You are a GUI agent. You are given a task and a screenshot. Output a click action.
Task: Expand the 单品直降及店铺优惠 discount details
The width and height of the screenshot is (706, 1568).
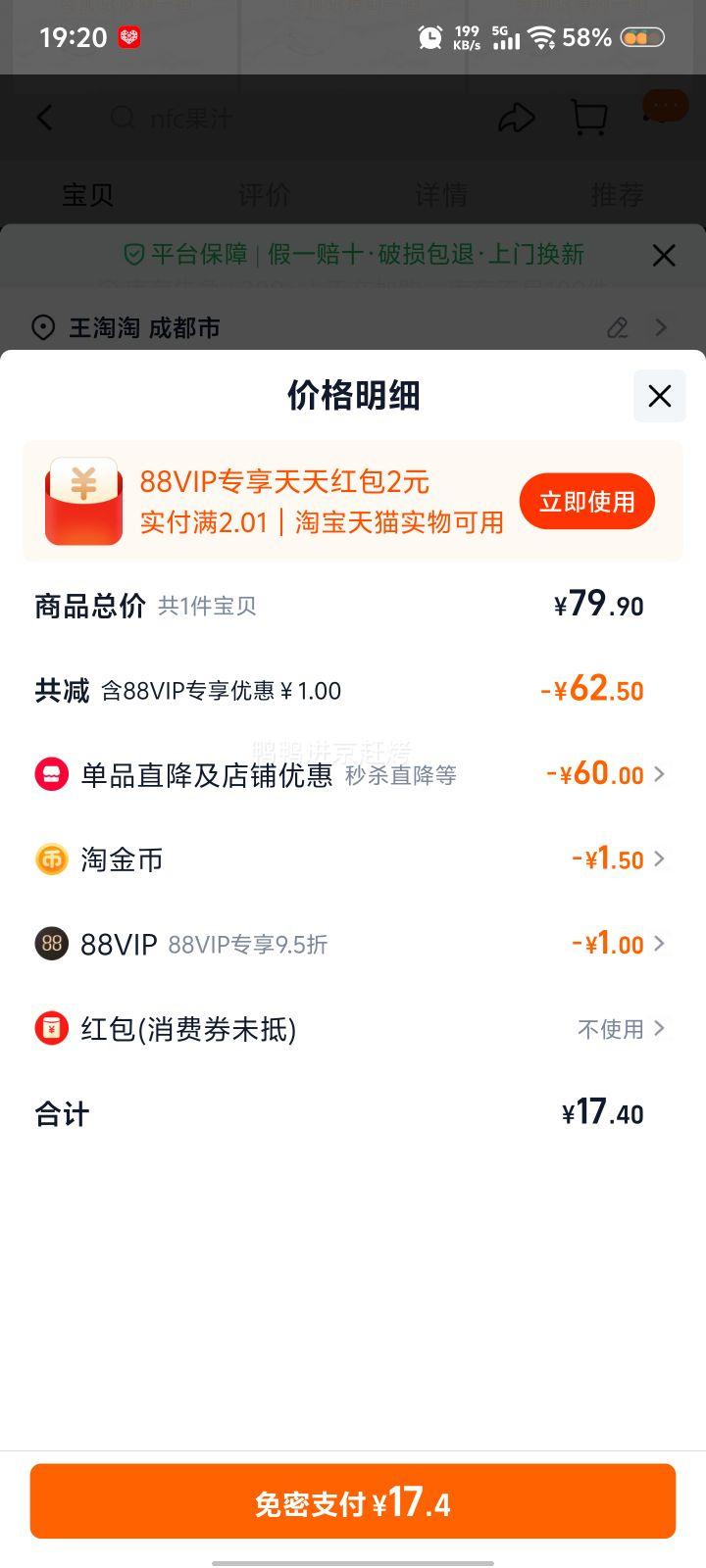[662, 773]
